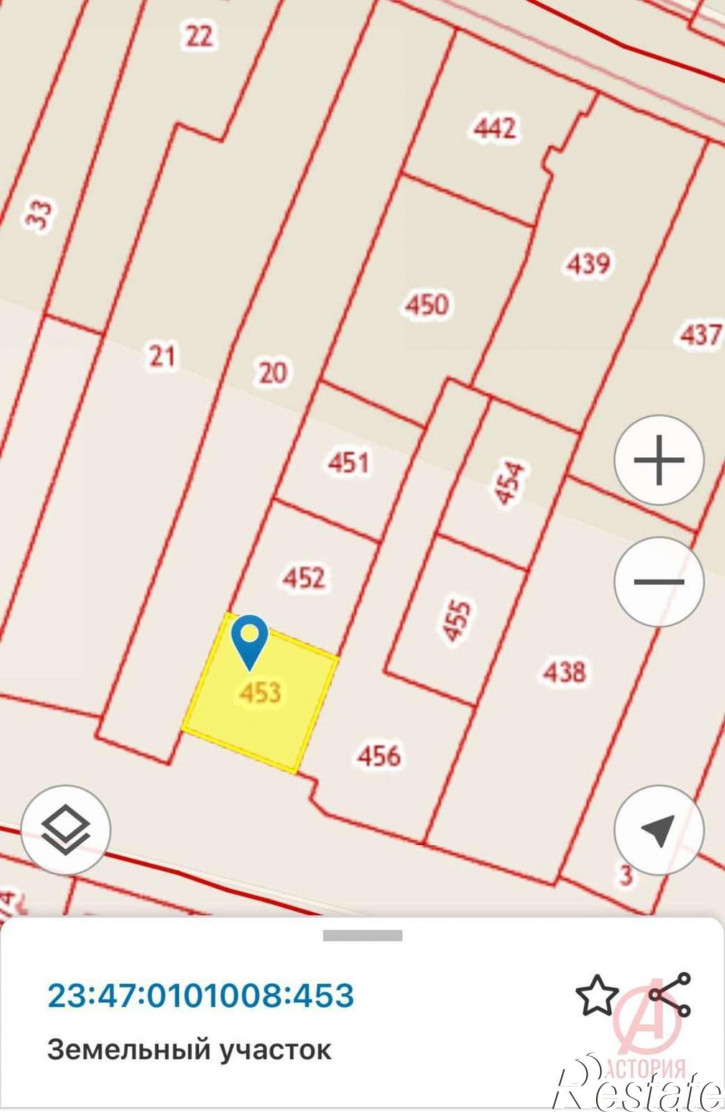Add parcel 23:47:0101008:453 to favorites

pos(597,996)
